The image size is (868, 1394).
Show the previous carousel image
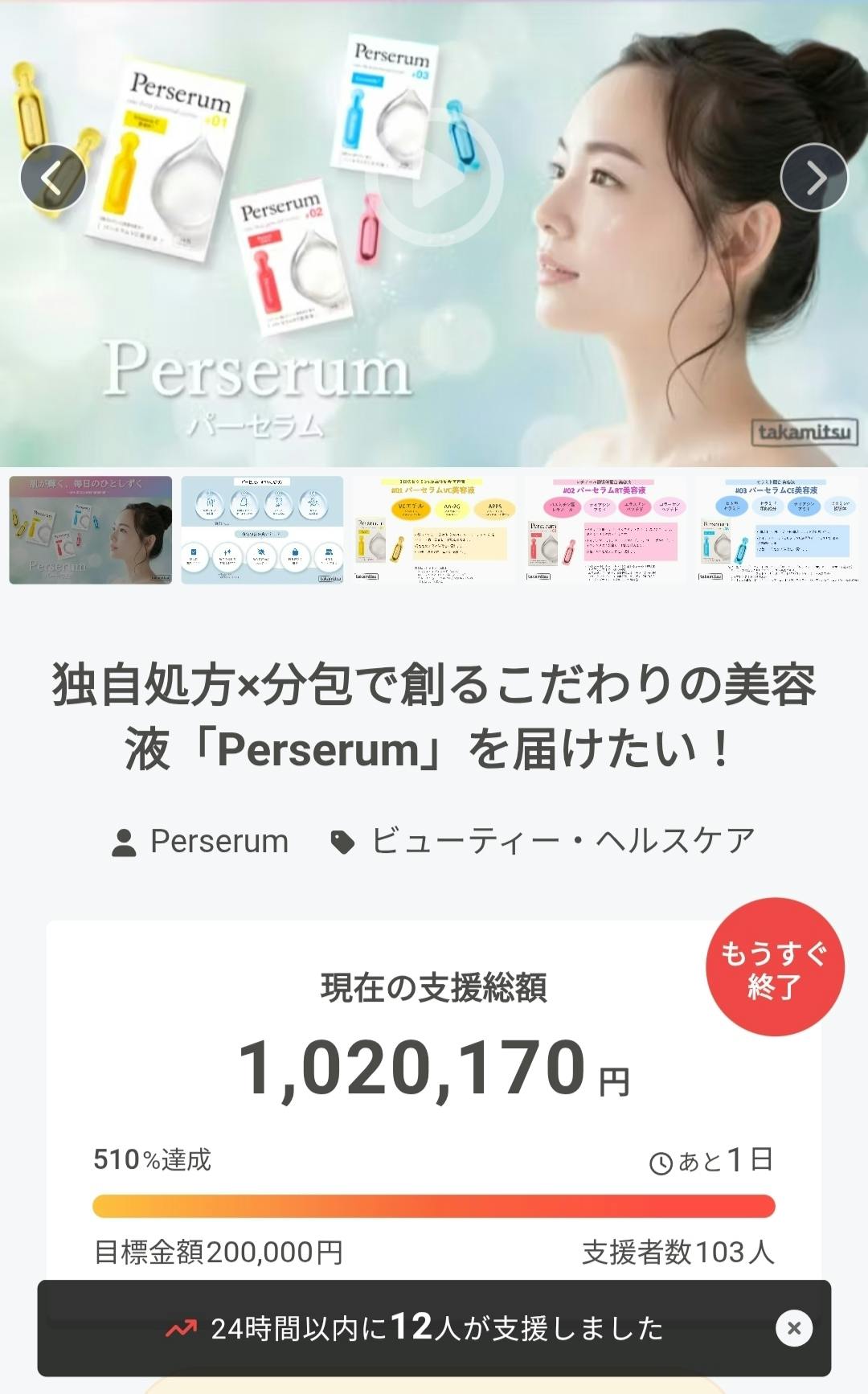coord(53,178)
